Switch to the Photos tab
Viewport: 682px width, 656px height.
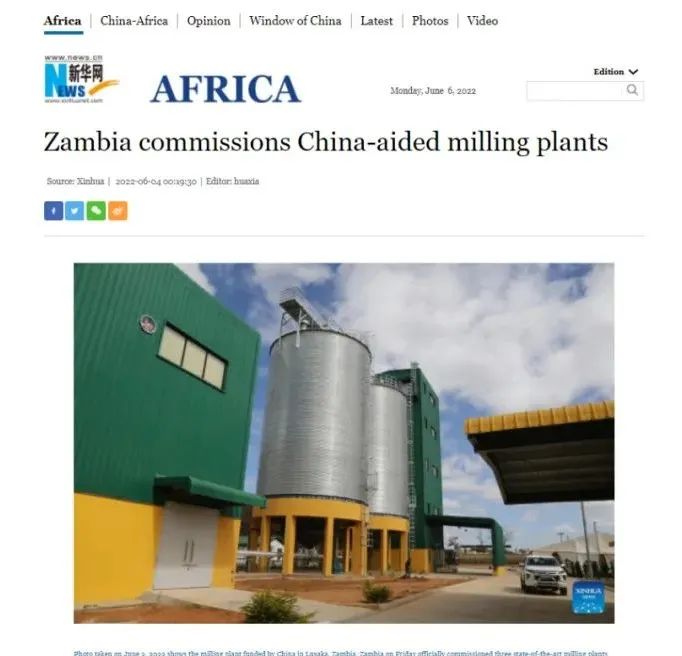click(x=430, y=20)
